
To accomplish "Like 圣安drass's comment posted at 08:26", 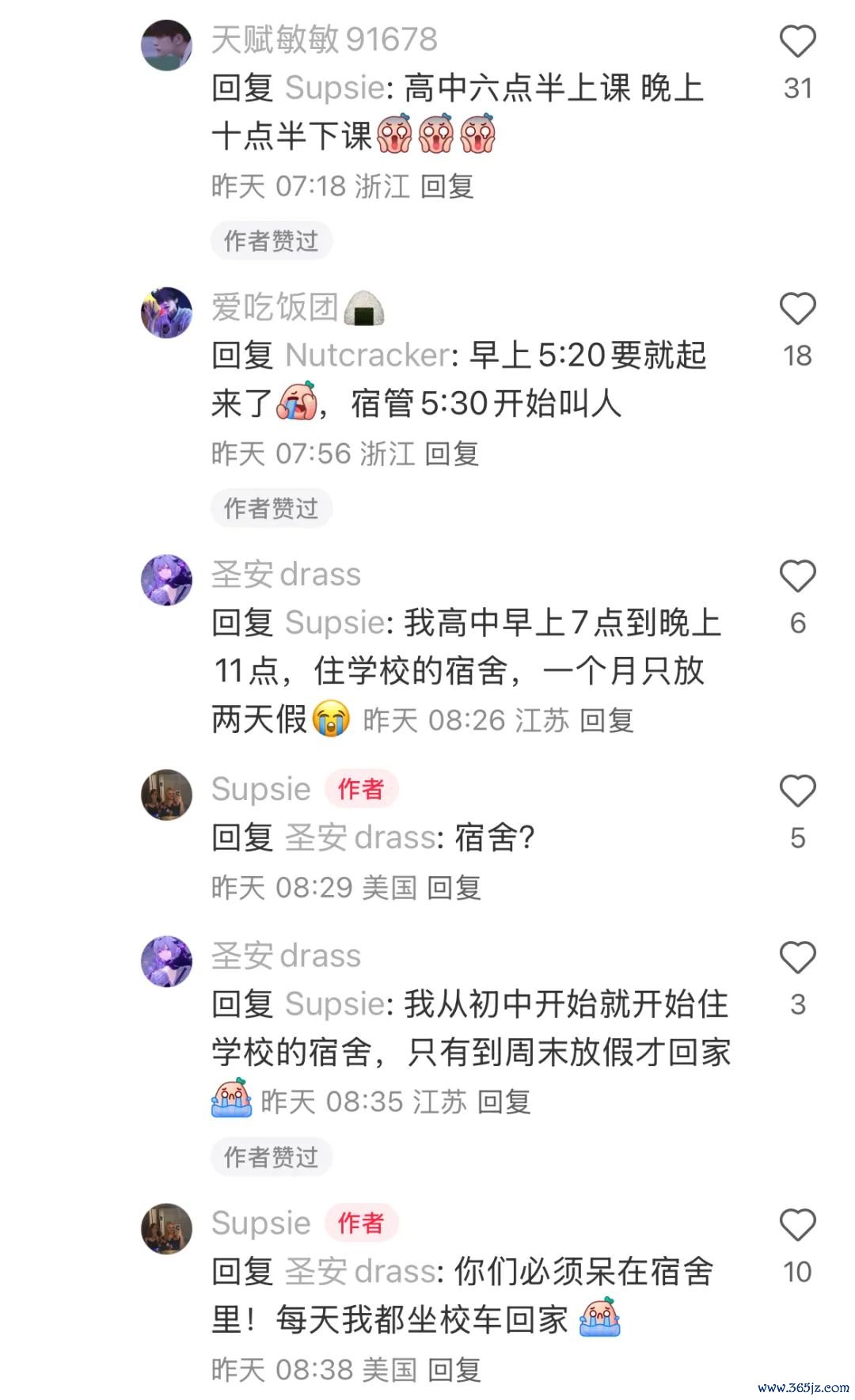I will 797,576.
